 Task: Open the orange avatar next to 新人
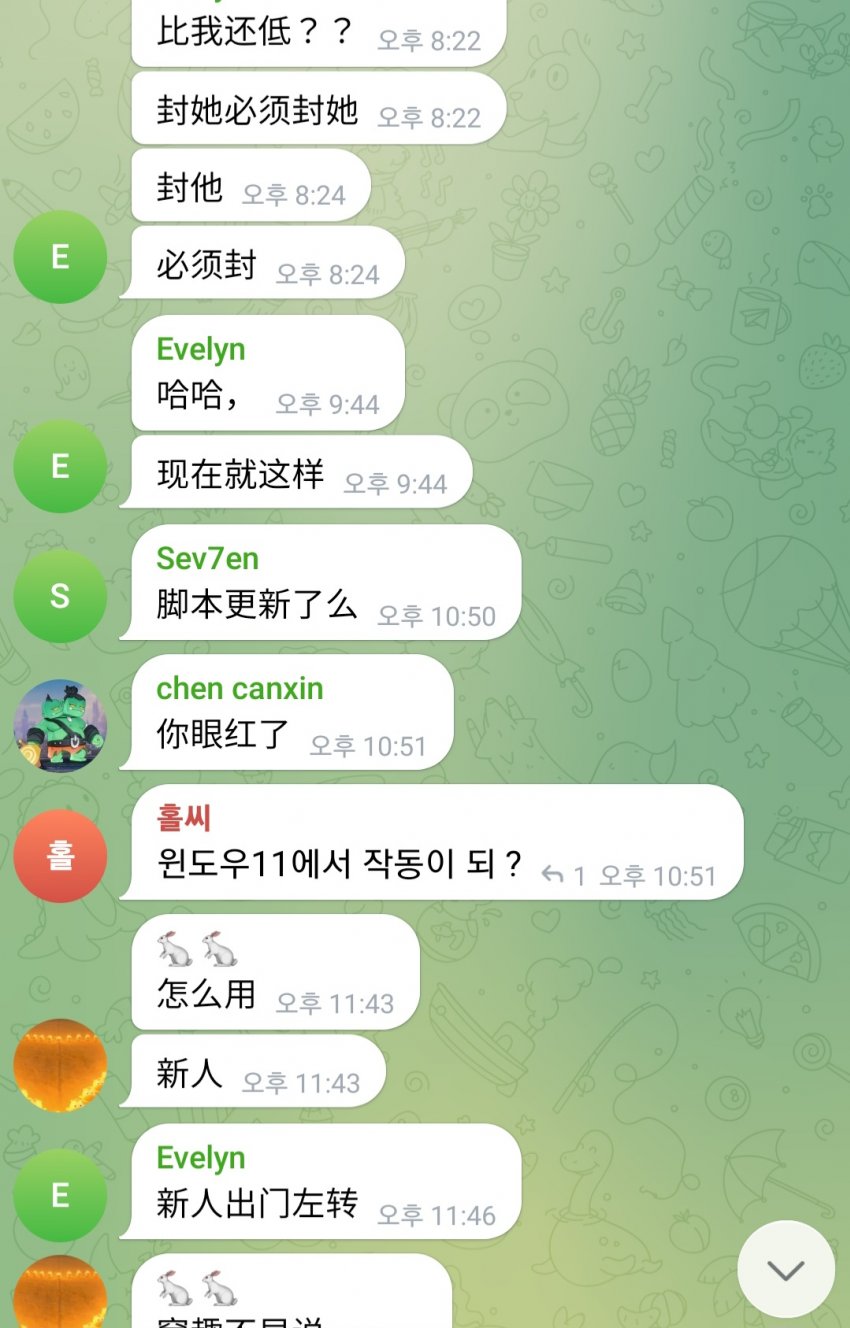(60, 1065)
